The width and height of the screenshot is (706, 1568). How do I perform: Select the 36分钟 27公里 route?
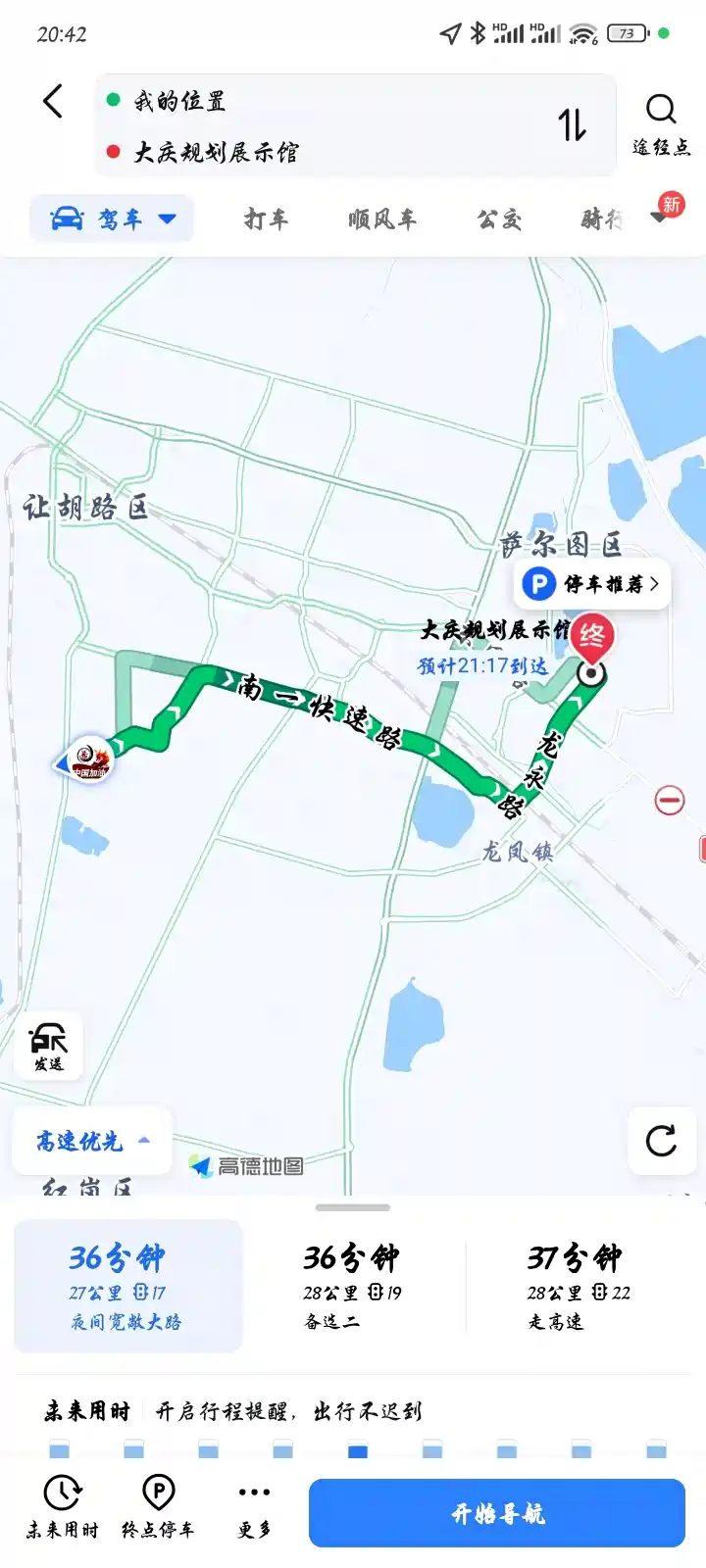pos(127,1286)
